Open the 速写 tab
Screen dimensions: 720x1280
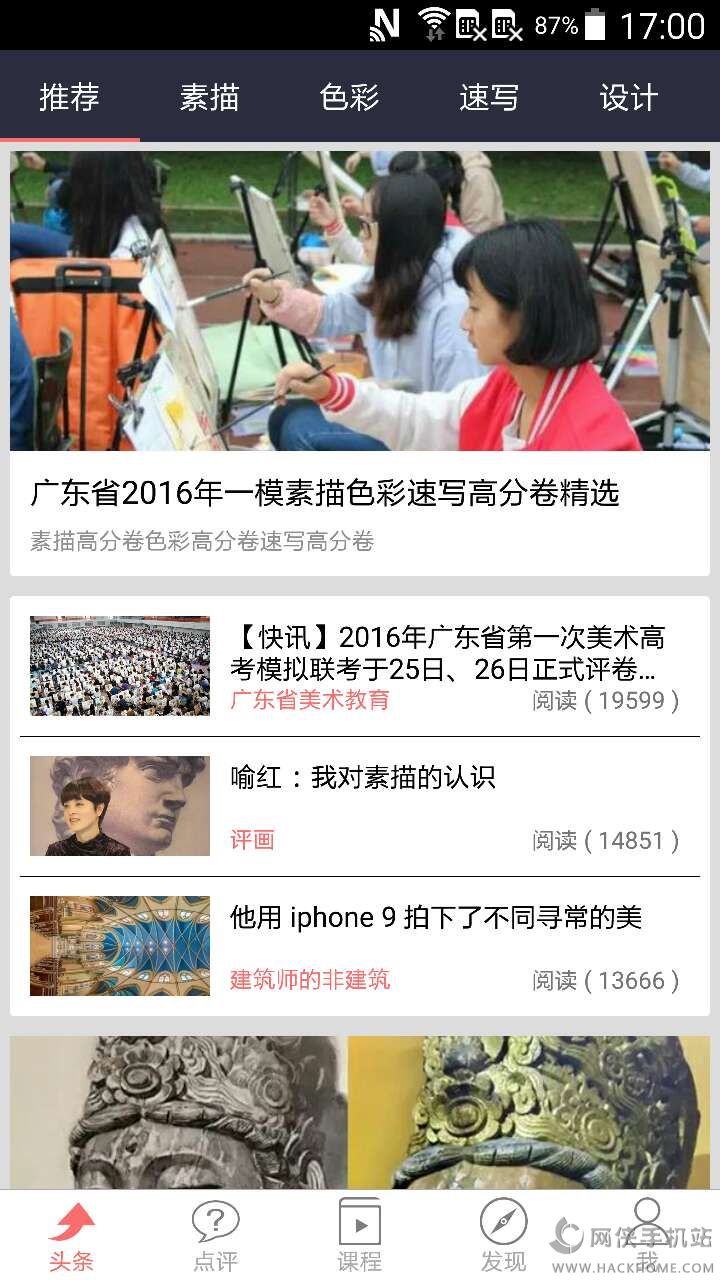489,97
